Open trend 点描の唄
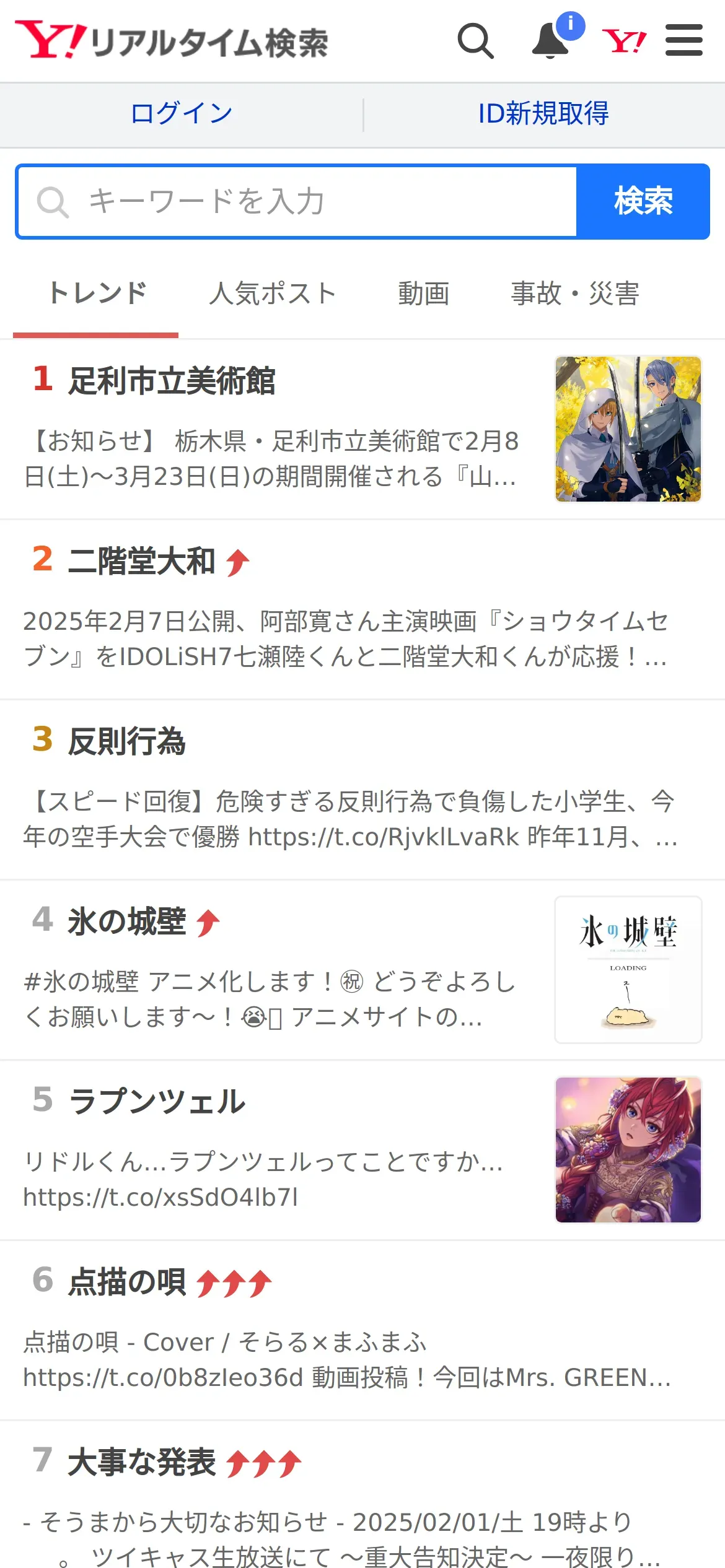This screenshot has width=725, height=1568. [126, 1282]
